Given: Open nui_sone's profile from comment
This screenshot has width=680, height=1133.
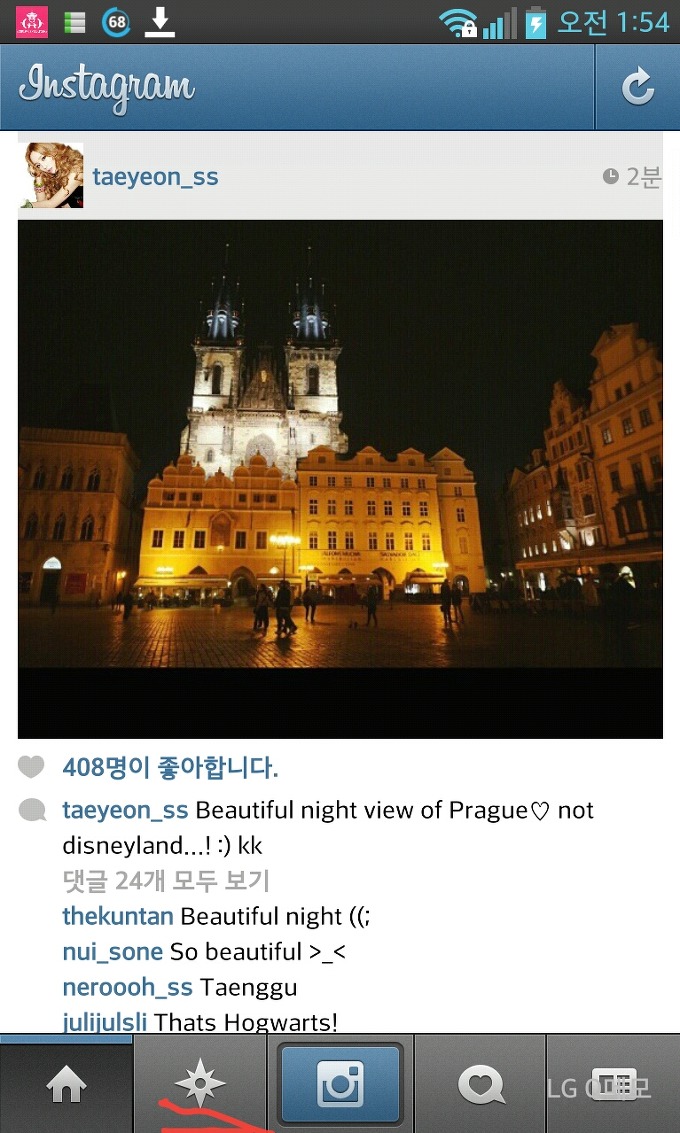Looking at the screenshot, I should point(112,952).
